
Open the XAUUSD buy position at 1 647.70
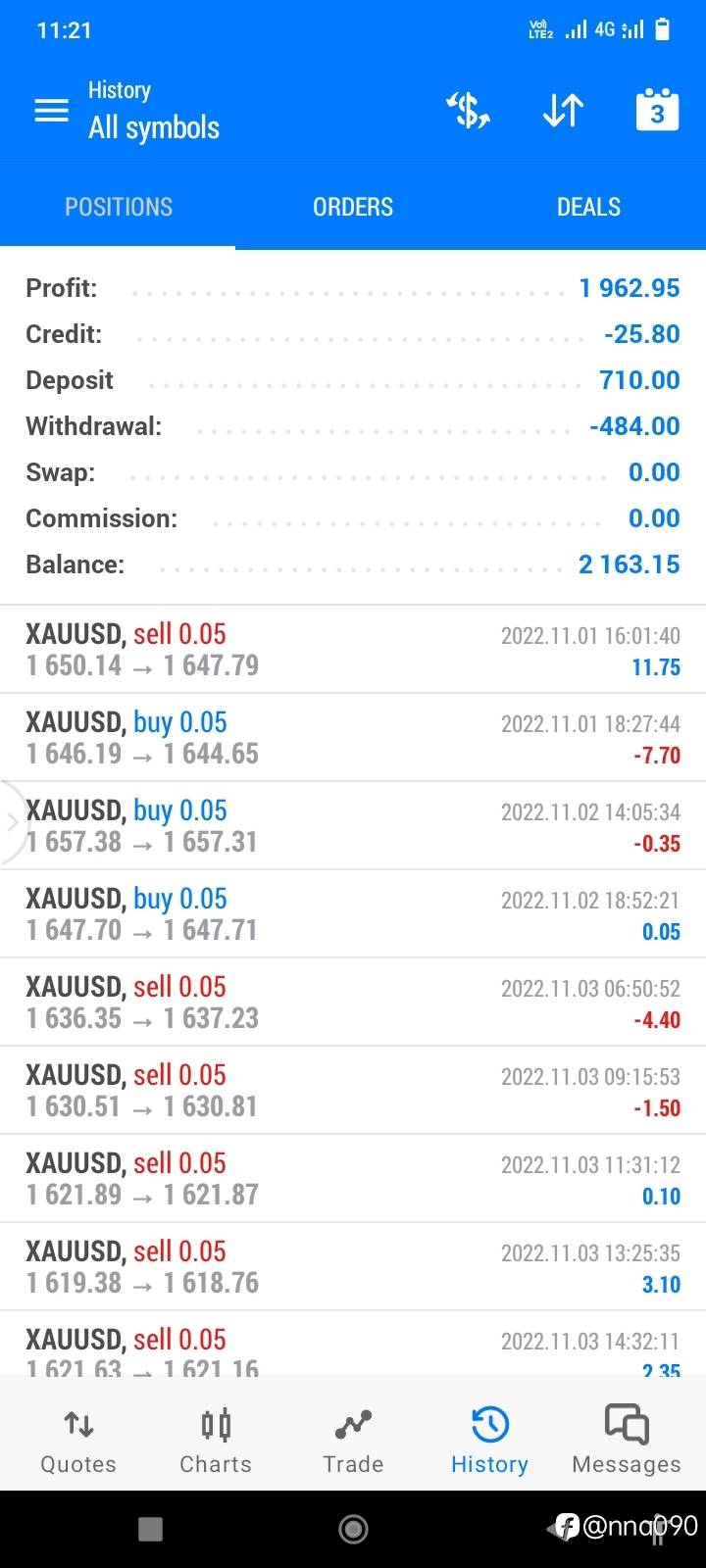353,914
